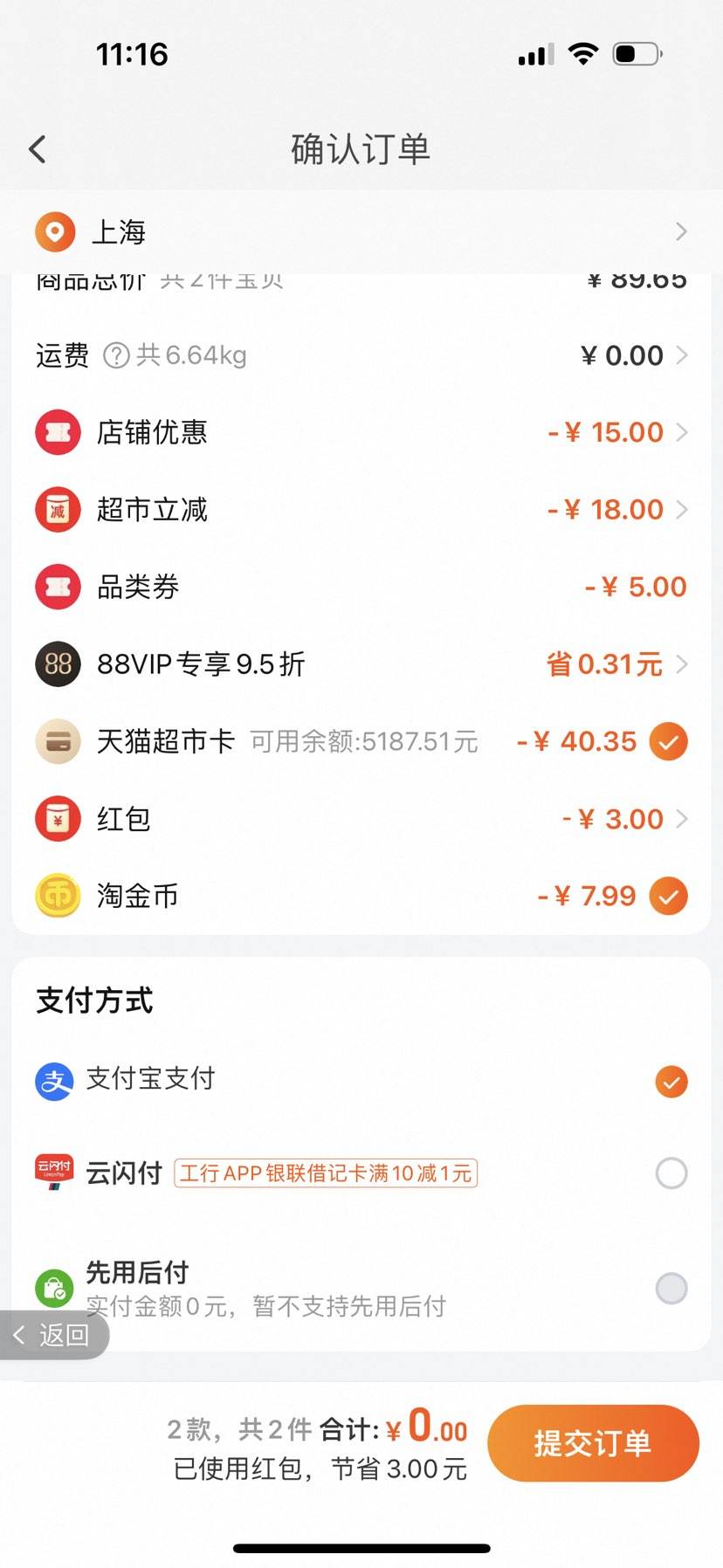Screen dimensions: 723x1568
Task: Choose 云闪付 as payment method
Action: coord(361,1173)
